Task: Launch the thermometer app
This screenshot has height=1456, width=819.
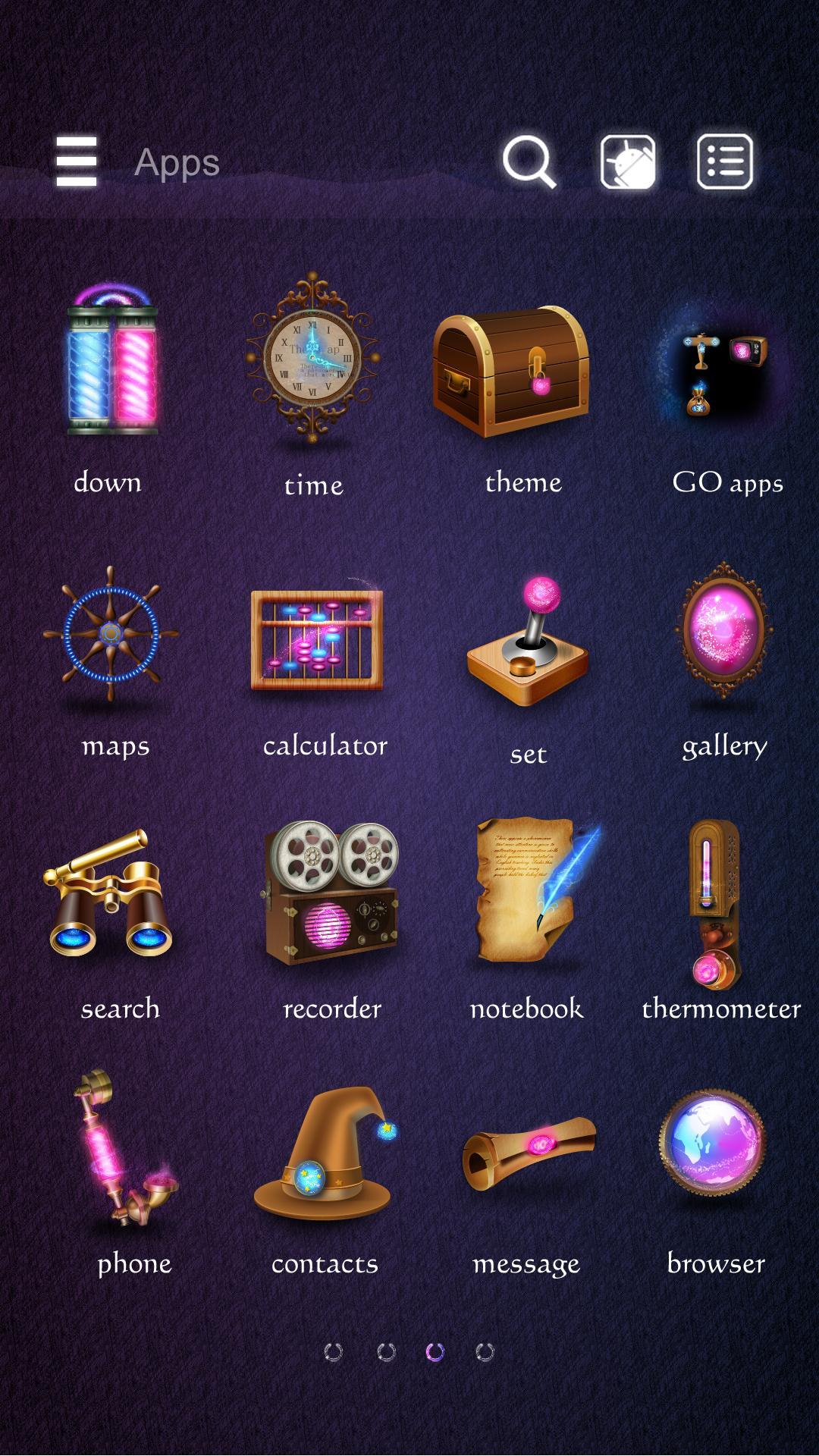Action: click(x=714, y=902)
